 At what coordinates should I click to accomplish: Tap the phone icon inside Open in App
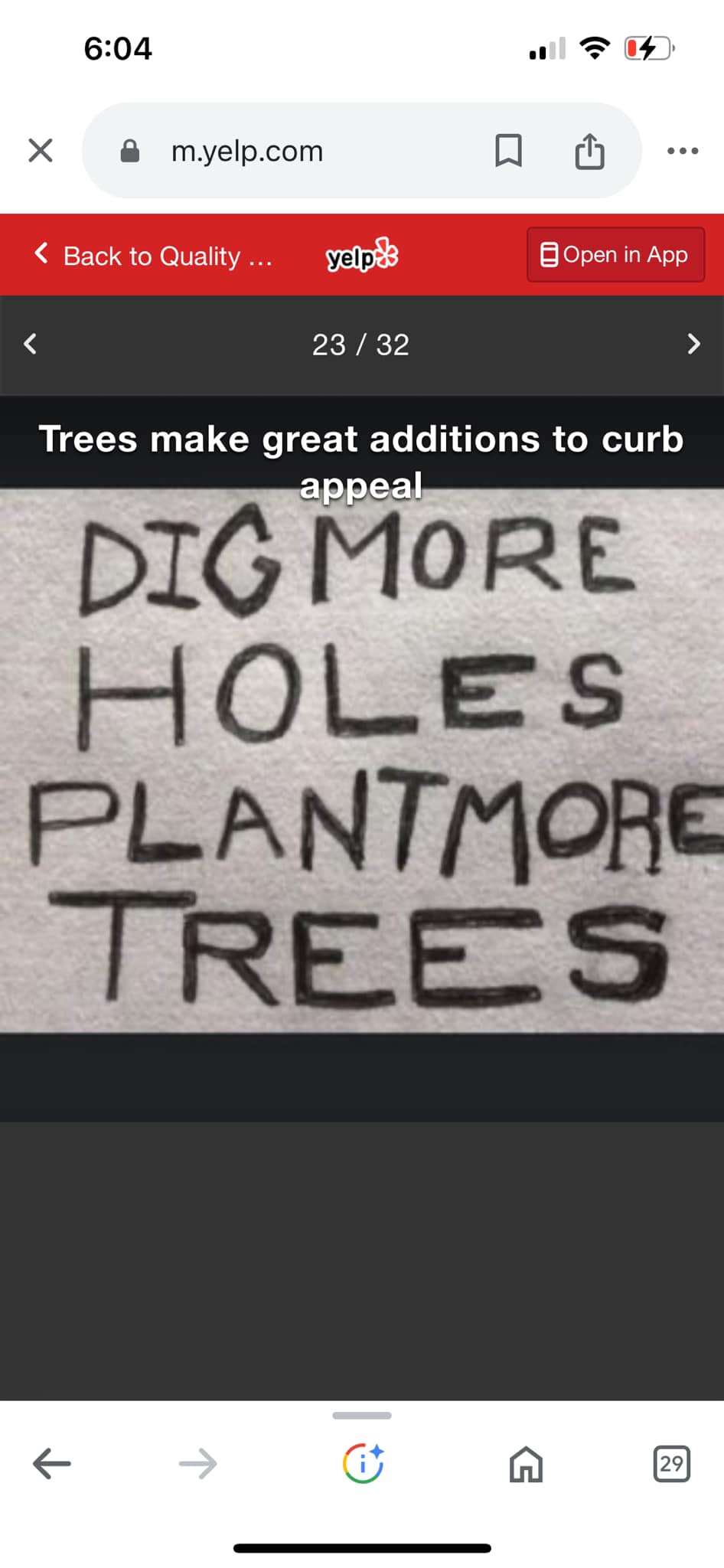pos(550,253)
